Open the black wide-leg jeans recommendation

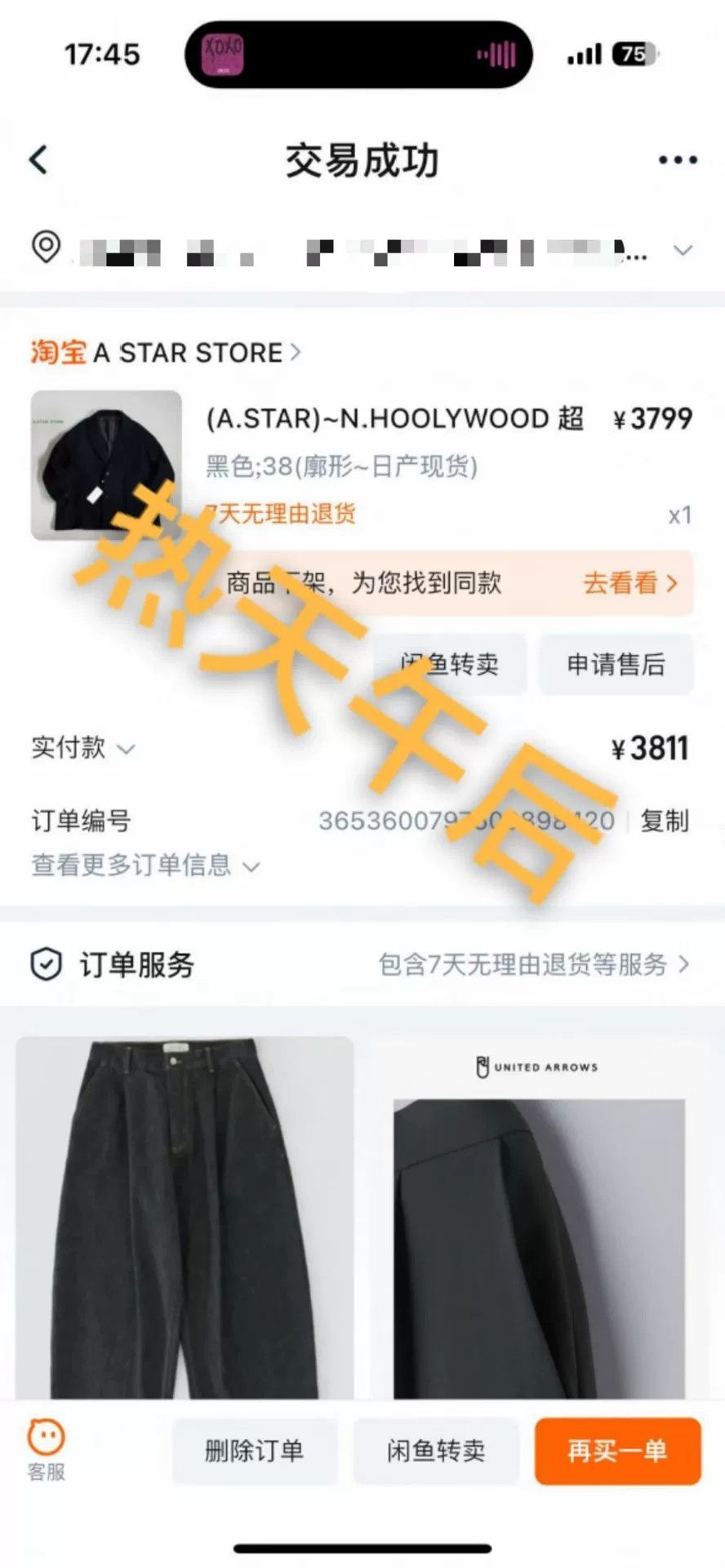185,1217
